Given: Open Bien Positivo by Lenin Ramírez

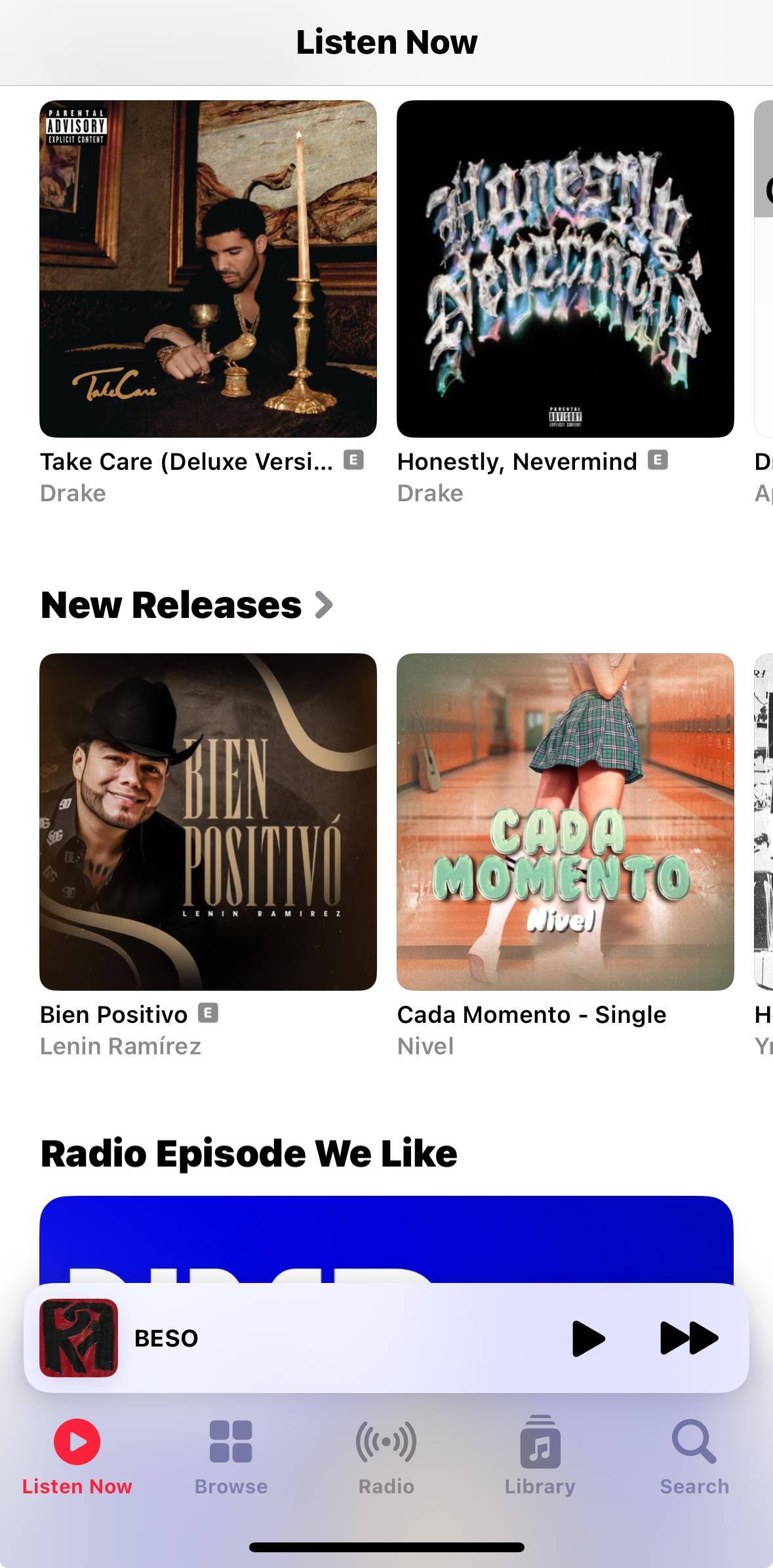Looking at the screenshot, I should click(x=208, y=822).
